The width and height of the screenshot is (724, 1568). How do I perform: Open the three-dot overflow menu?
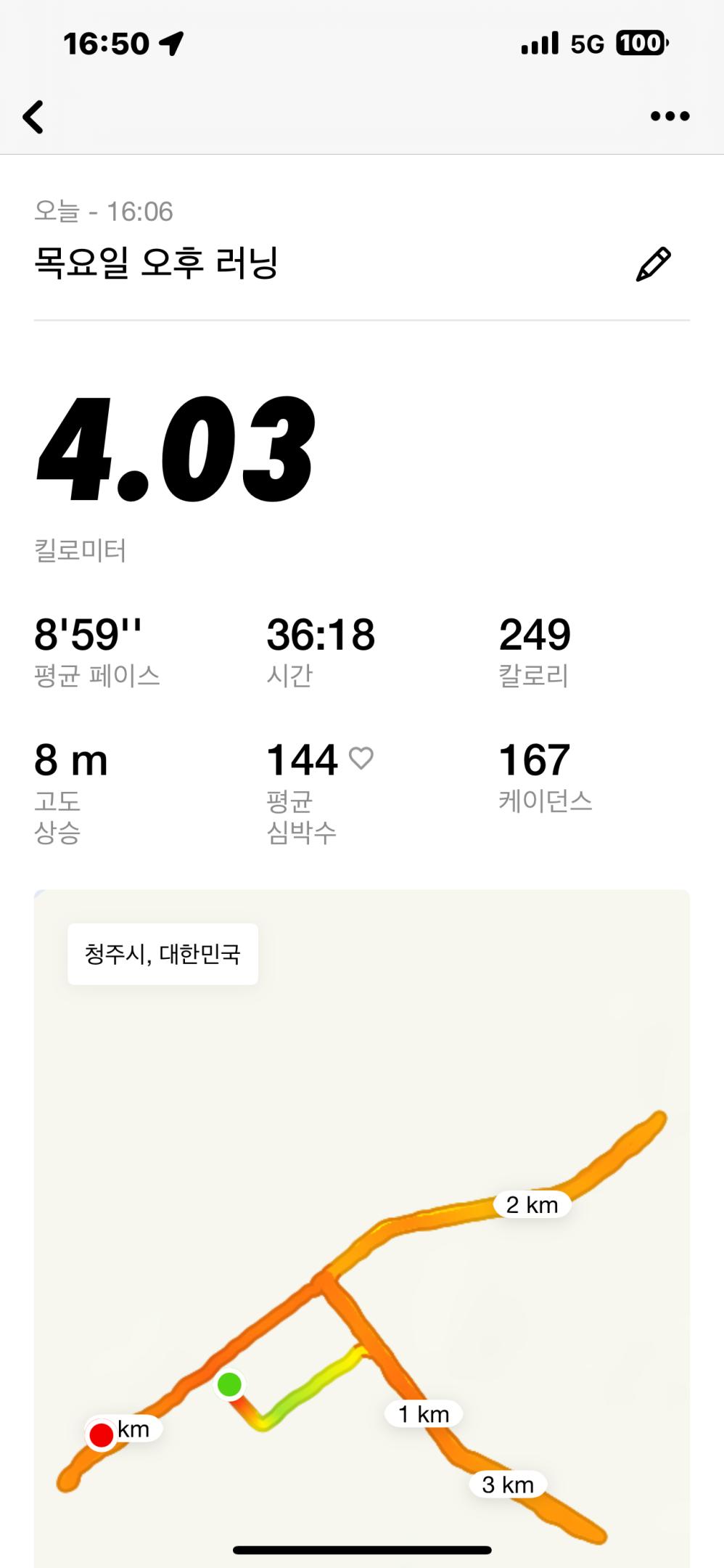pos(670,116)
